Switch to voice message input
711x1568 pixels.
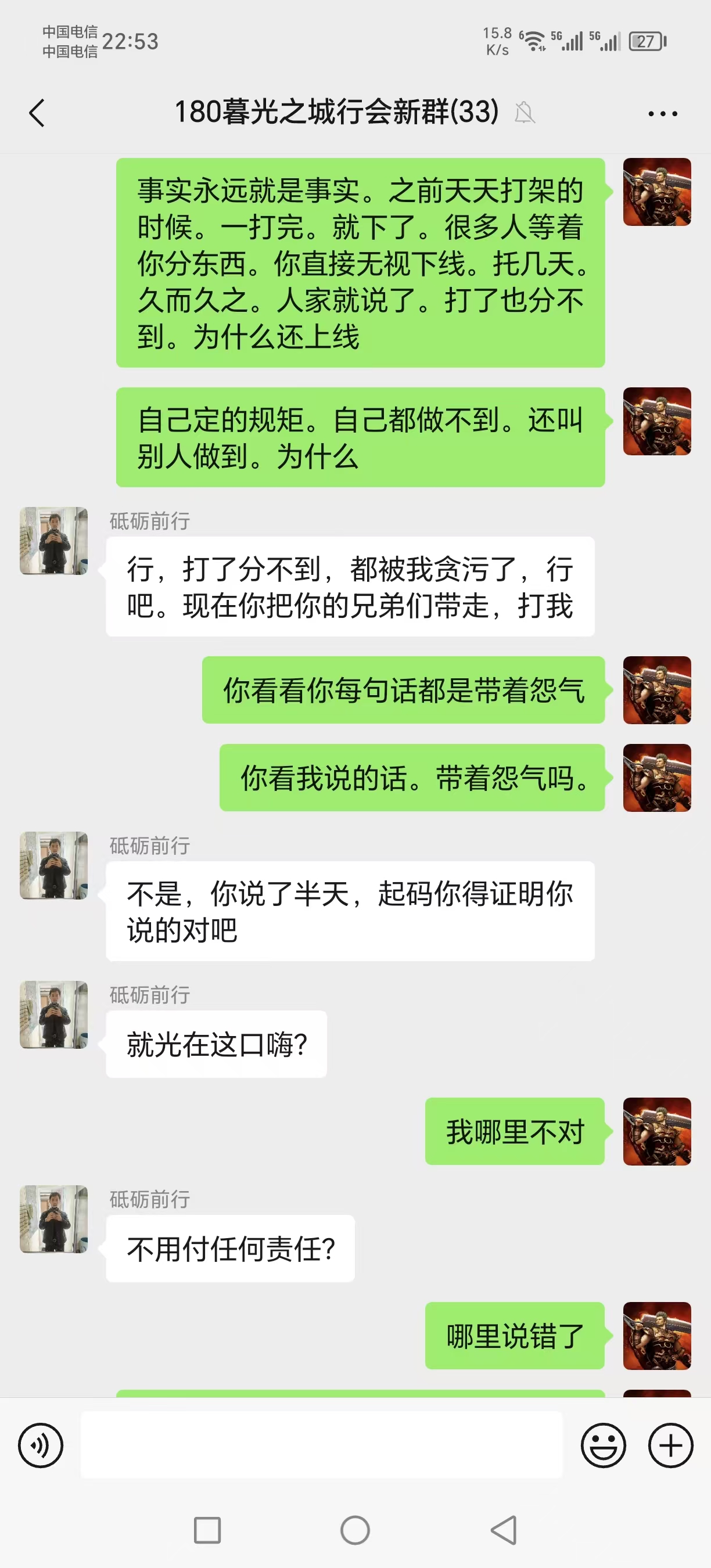tap(41, 1445)
